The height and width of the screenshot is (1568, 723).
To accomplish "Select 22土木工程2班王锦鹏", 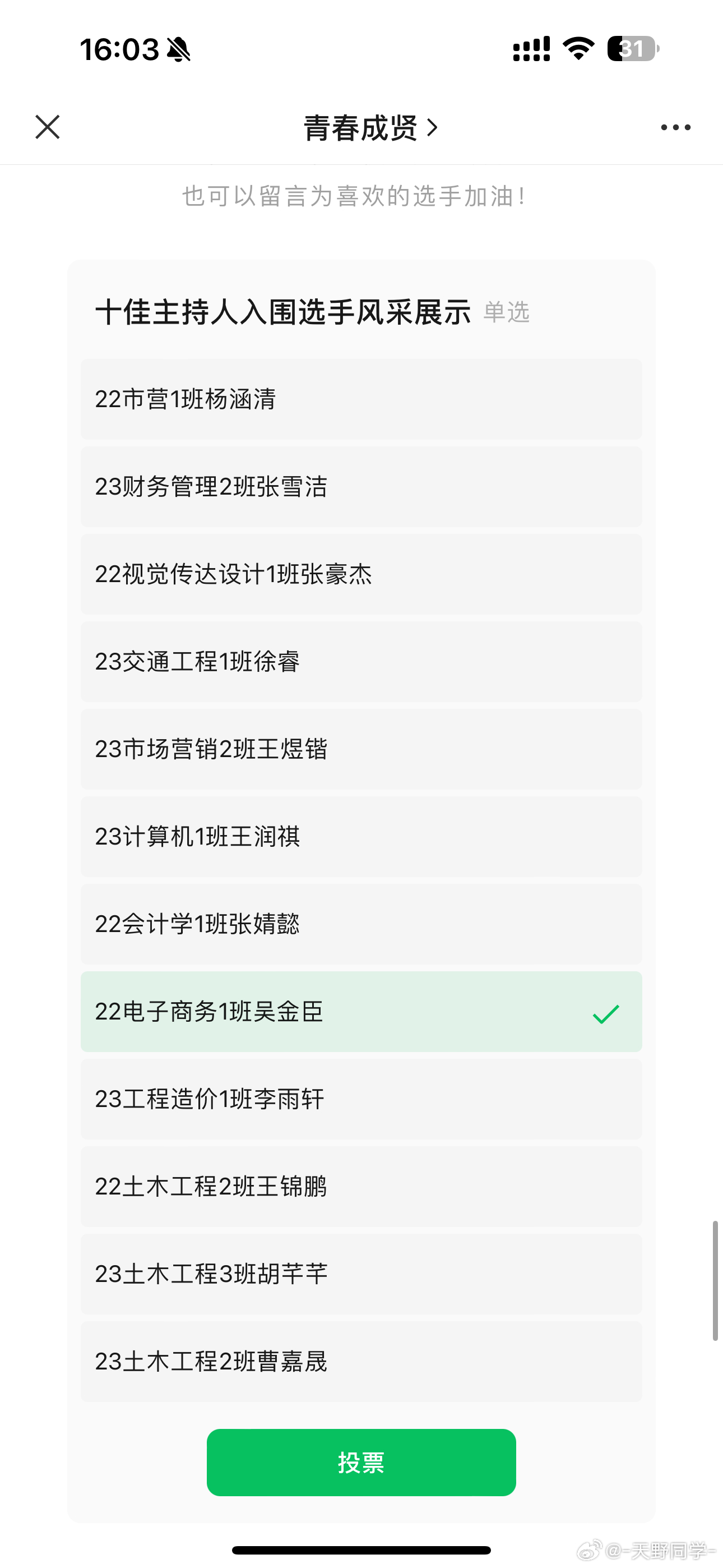I will click(361, 1186).
